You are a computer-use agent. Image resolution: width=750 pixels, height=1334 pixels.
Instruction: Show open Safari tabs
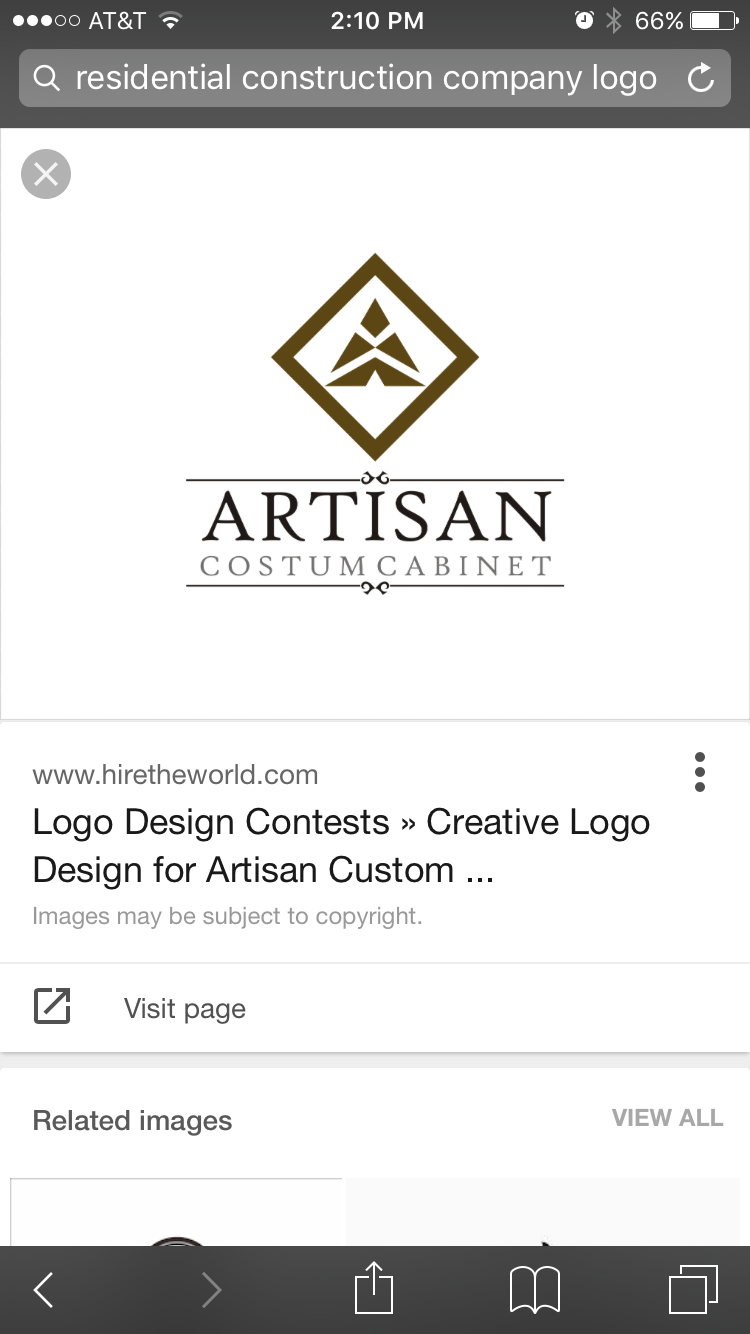click(x=693, y=1290)
